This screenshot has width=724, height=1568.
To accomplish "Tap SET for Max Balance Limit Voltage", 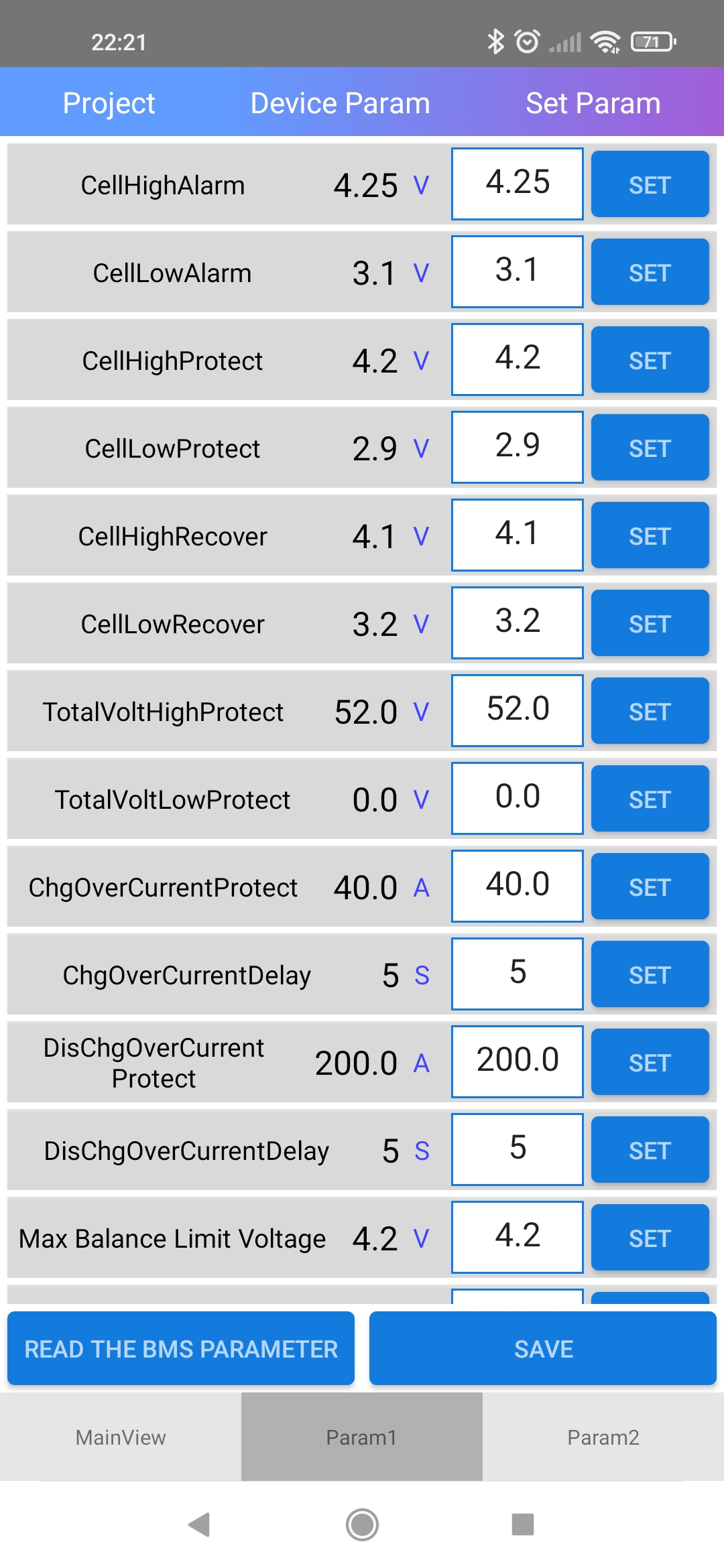I will (x=650, y=1238).
